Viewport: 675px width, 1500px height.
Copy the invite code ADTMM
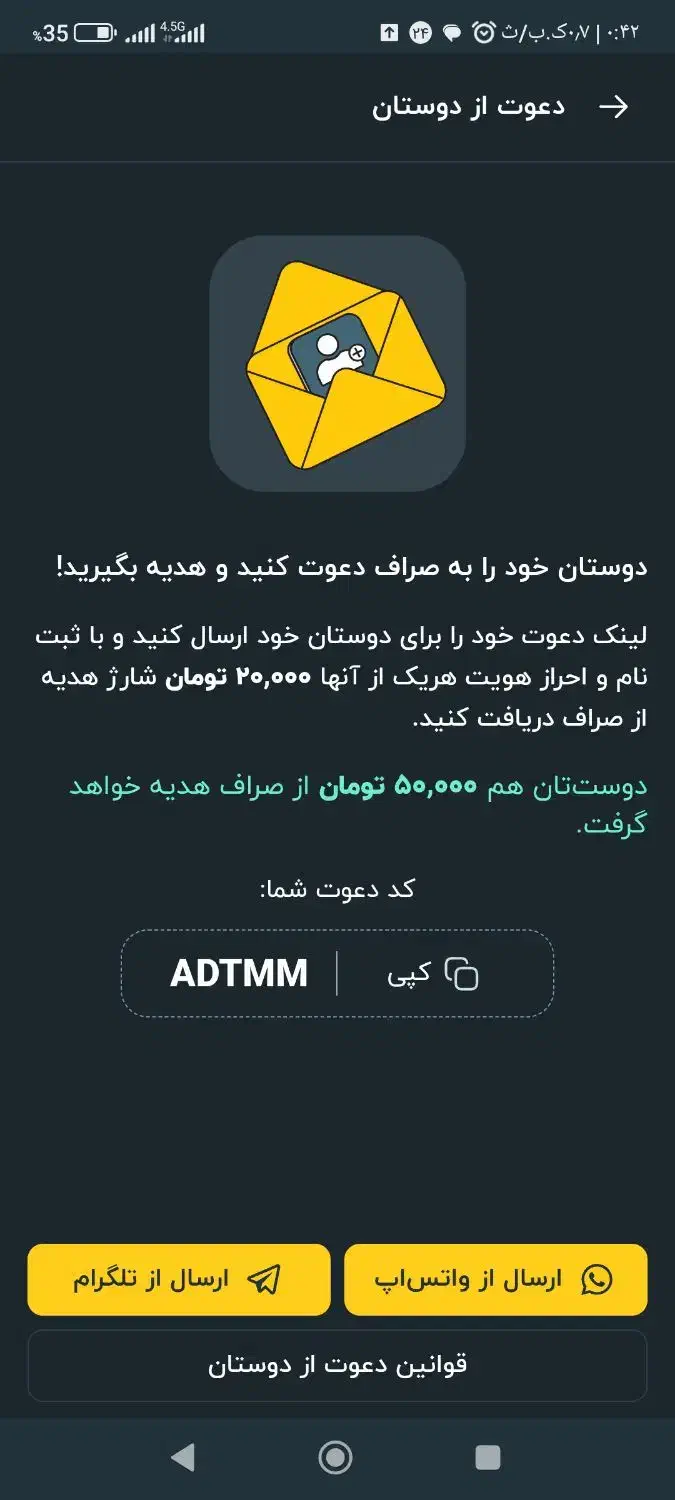[433, 973]
